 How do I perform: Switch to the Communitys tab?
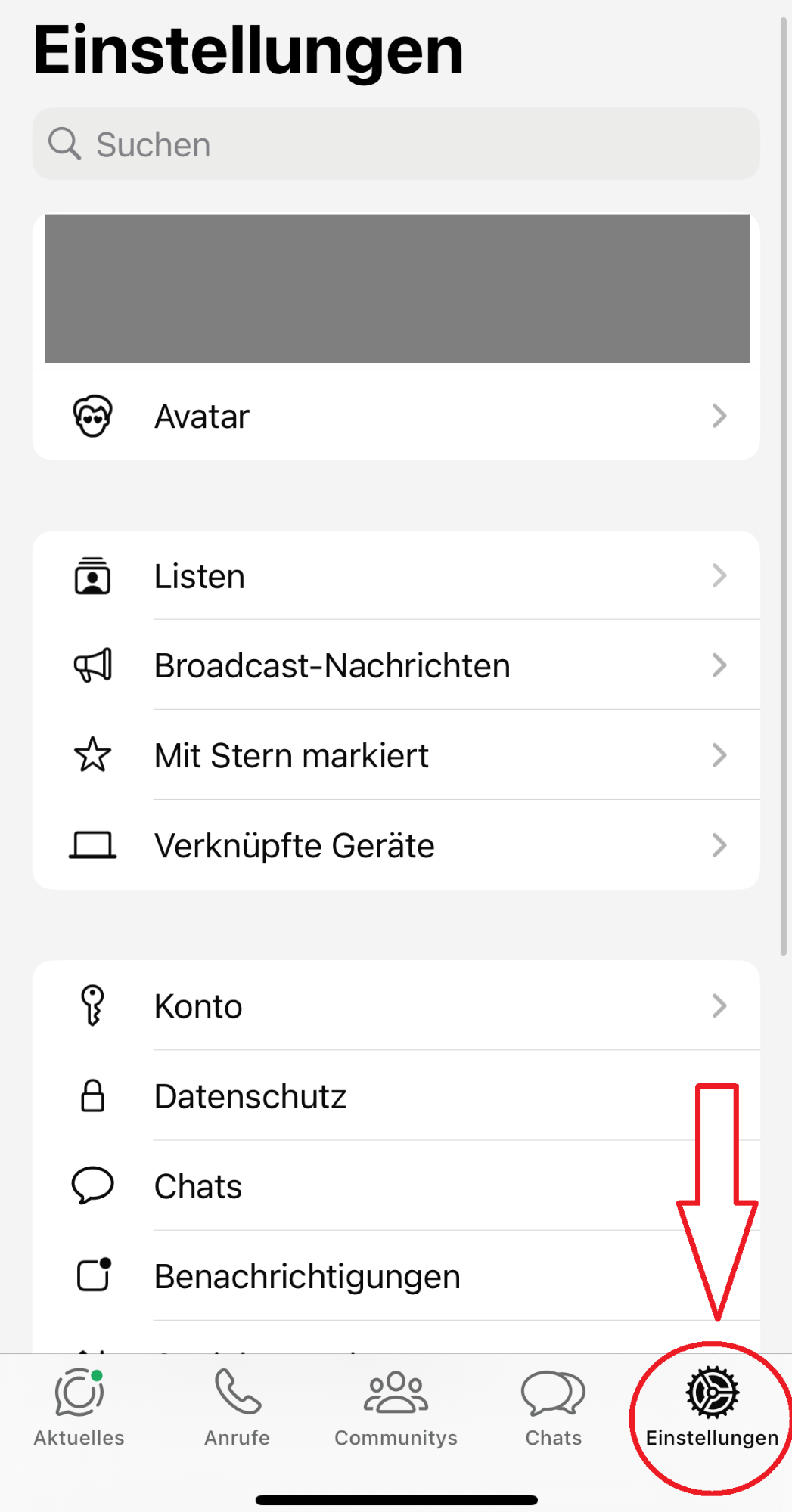[x=396, y=1408]
